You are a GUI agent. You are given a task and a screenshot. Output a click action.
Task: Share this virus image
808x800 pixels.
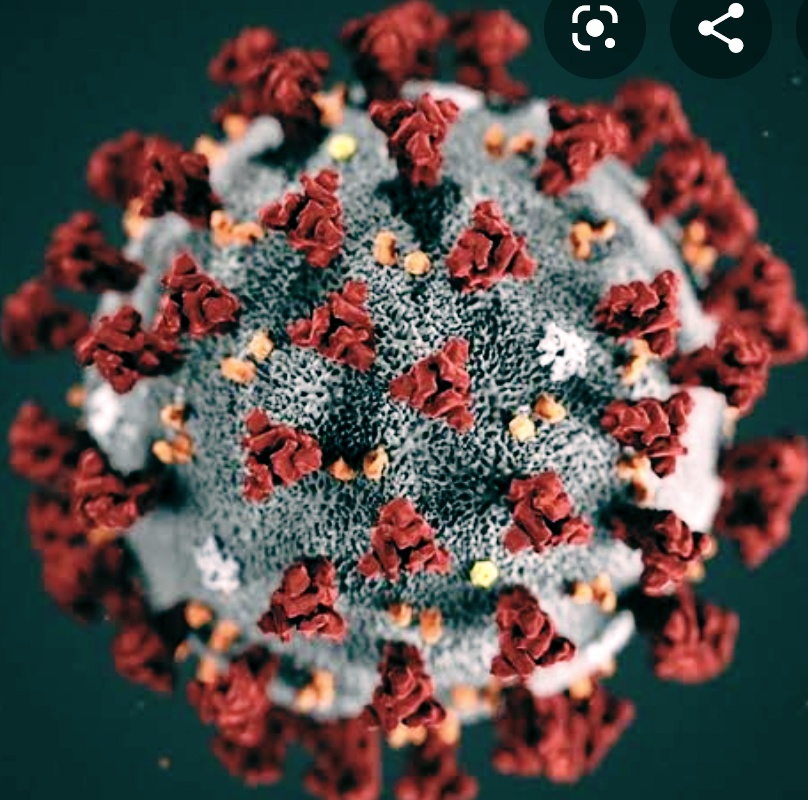tap(721, 28)
